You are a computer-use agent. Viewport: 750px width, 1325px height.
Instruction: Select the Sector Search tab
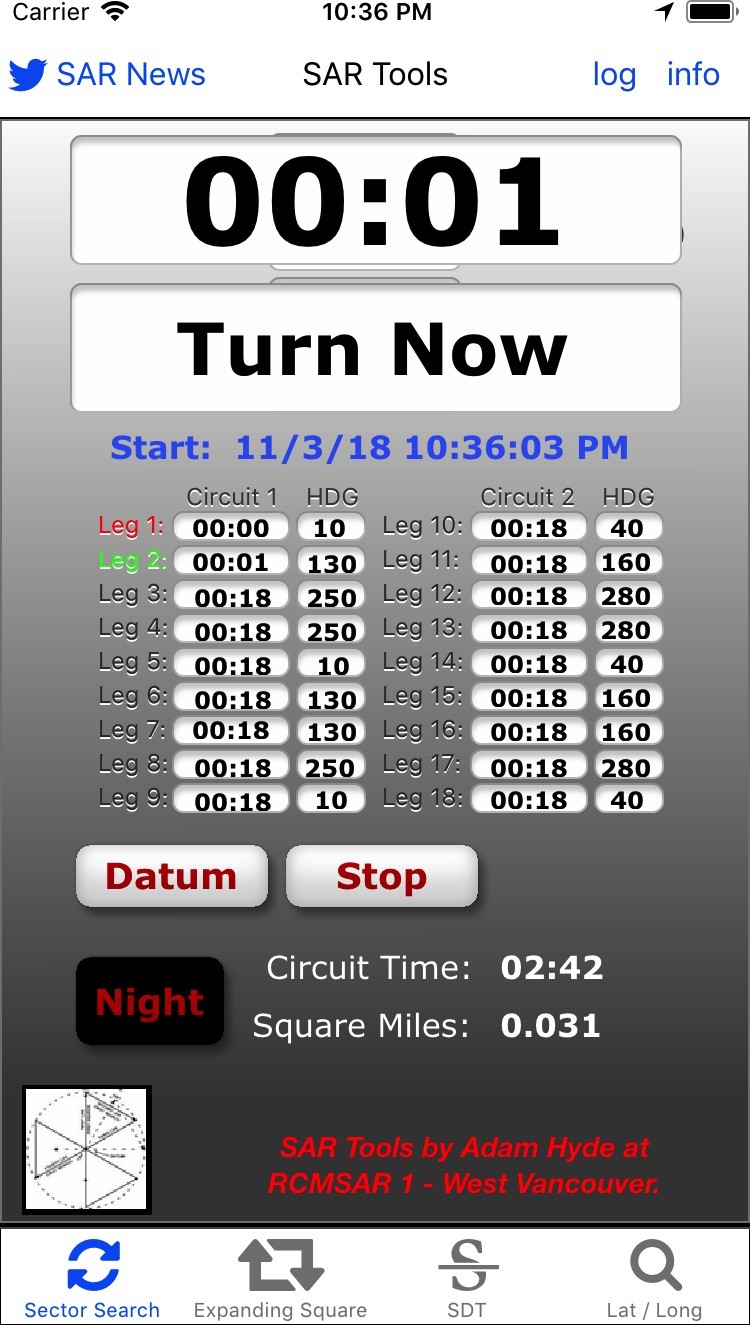click(x=92, y=1278)
